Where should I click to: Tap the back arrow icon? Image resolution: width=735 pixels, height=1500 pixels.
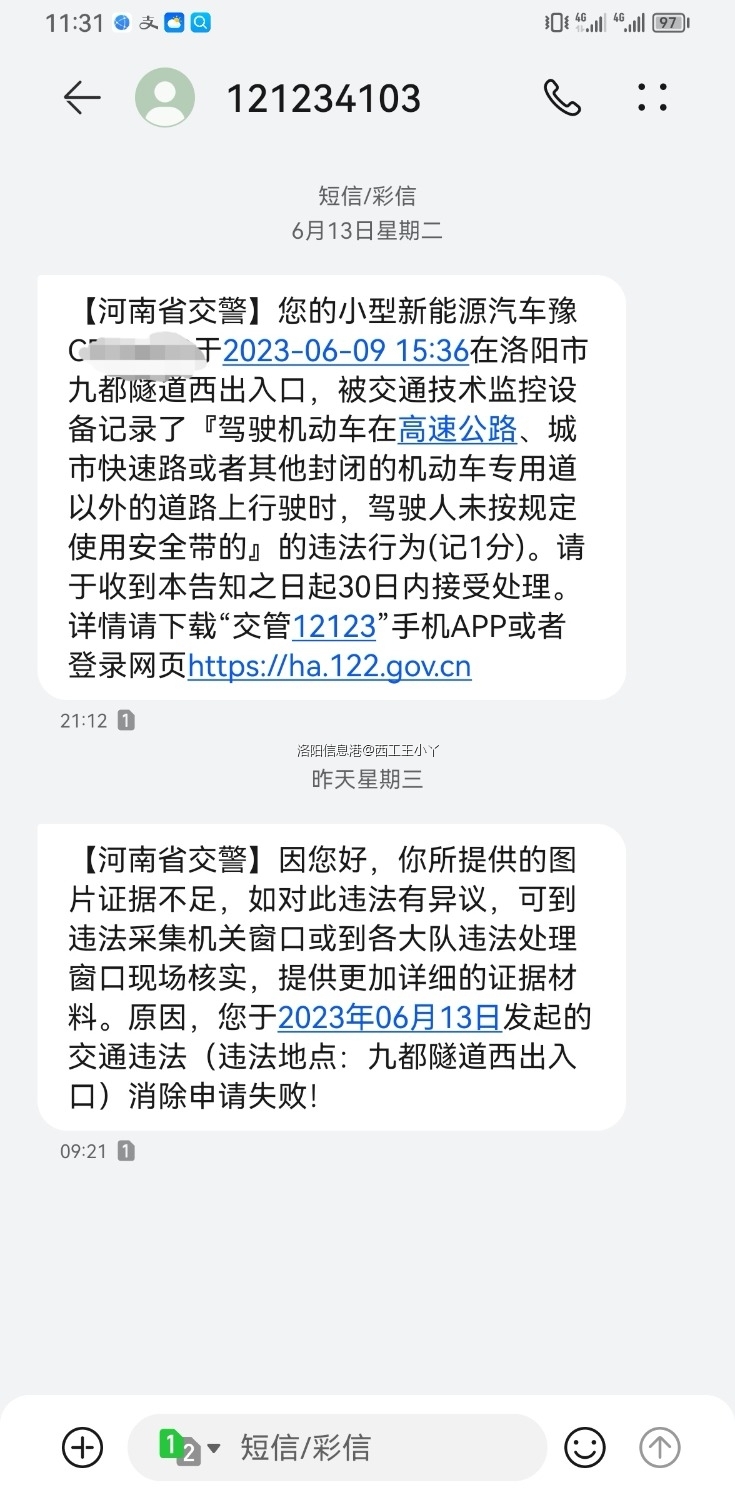coord(81,97)
